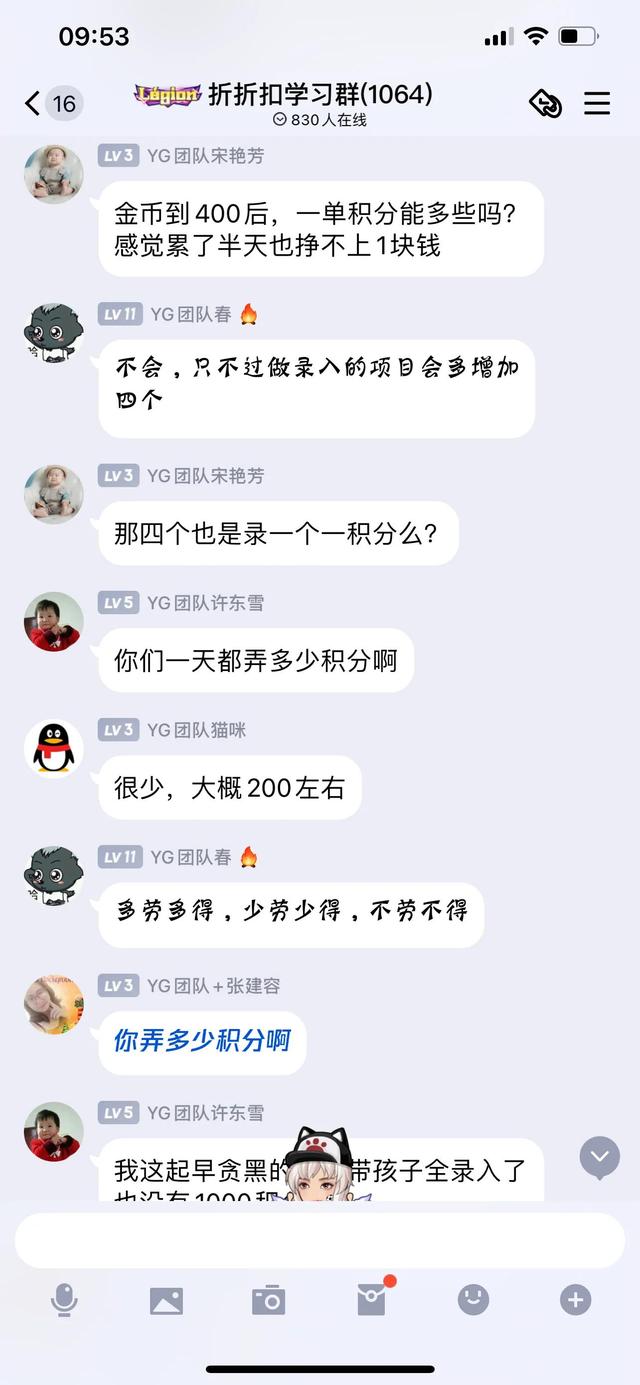Open the avatar of YG团队+张建容
Screen dimensions: 640x1385
[54, 1004]
